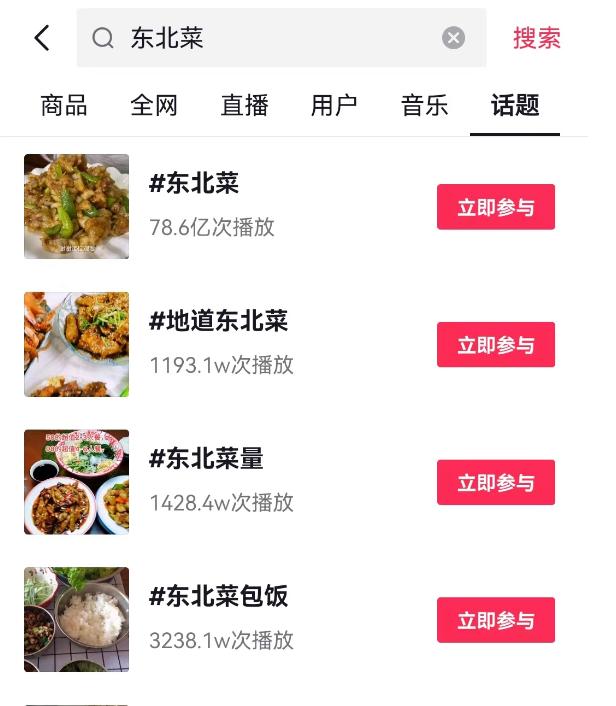Image resolution: width=616 pixels, height=706 pixels.
Task: Open the 直播 tab
Action: (x=244, y=105)
